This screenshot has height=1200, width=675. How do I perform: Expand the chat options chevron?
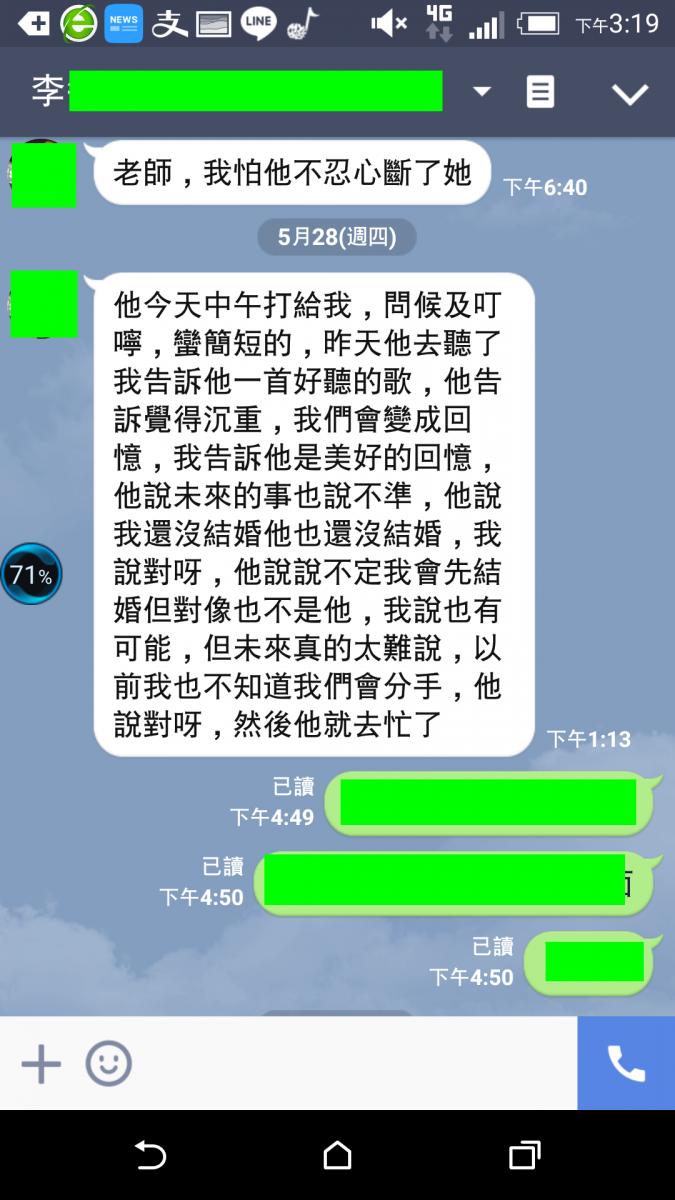coord(630,94)
